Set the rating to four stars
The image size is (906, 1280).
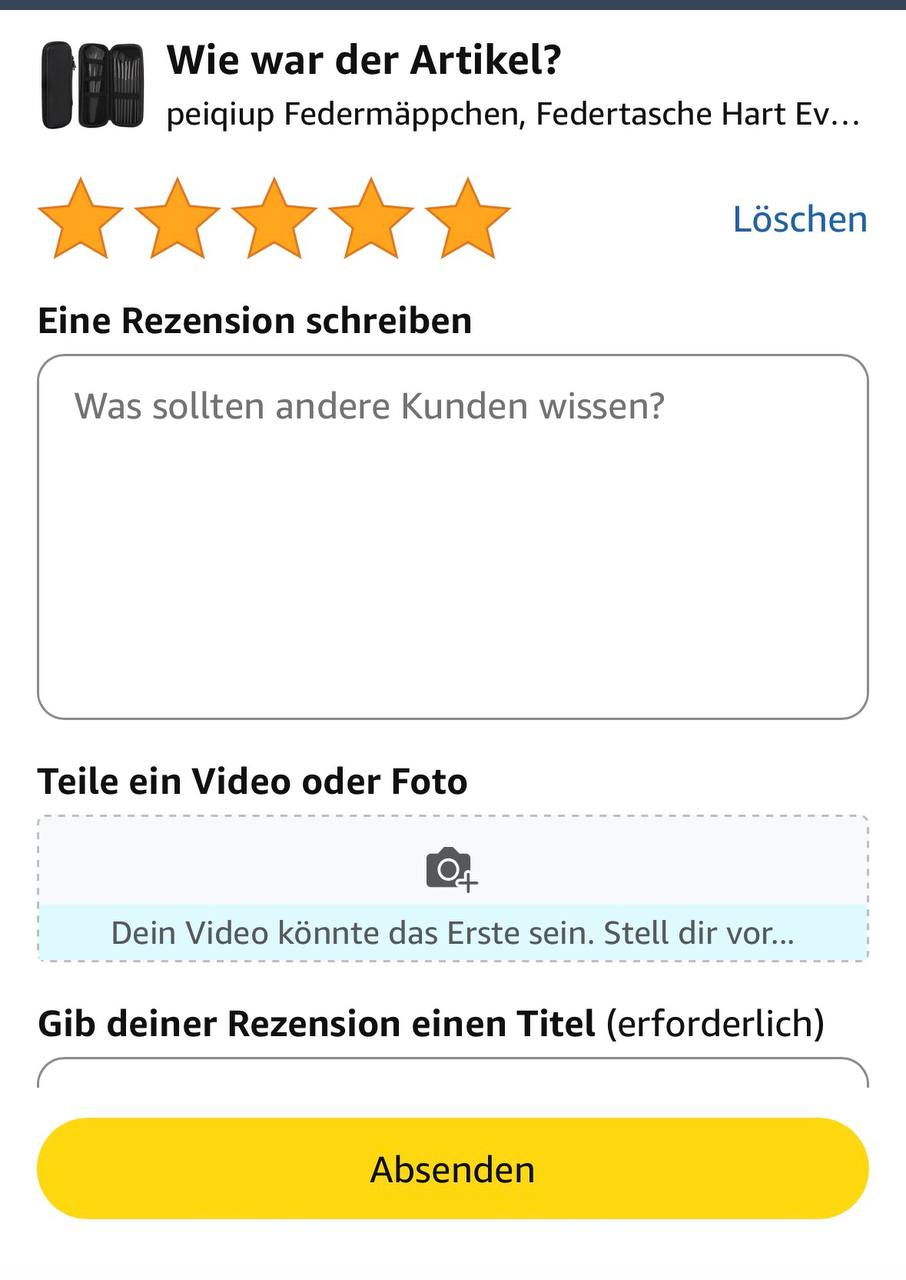(371, 219)
